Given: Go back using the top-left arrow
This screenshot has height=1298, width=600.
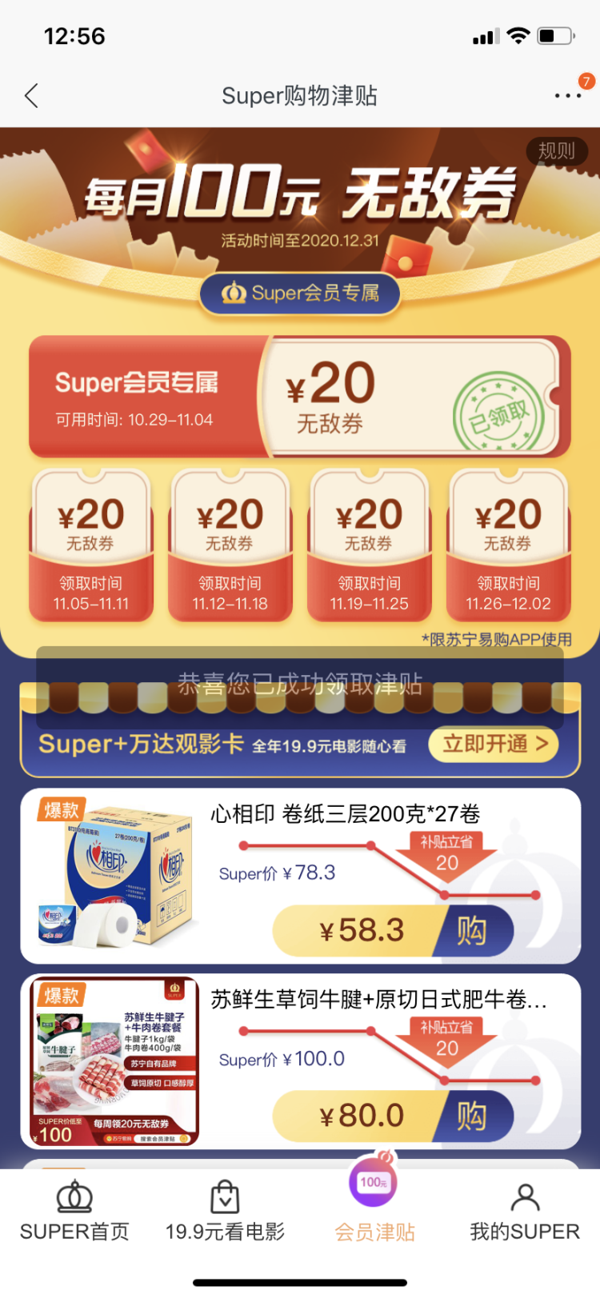Looking at the screenshot, I should tap(32, 96).
